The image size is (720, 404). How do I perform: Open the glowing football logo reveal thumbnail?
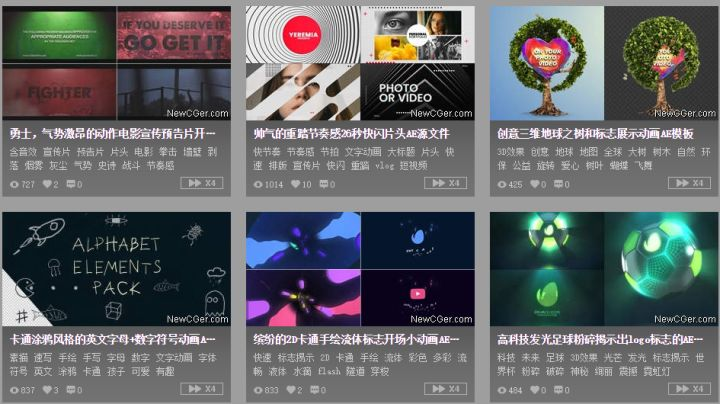[x=603, y=269]
